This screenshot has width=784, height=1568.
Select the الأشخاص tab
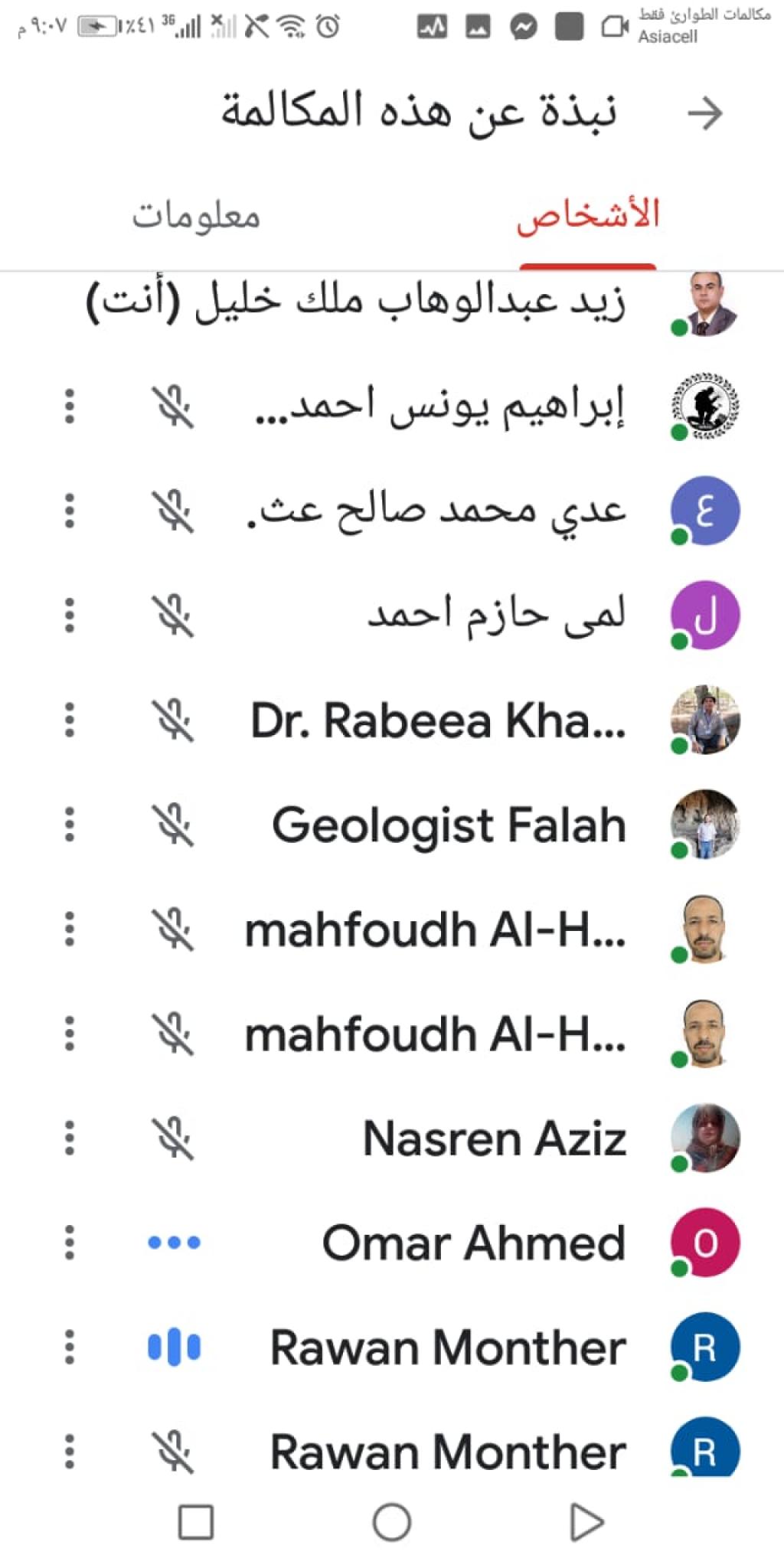(587, 216)
